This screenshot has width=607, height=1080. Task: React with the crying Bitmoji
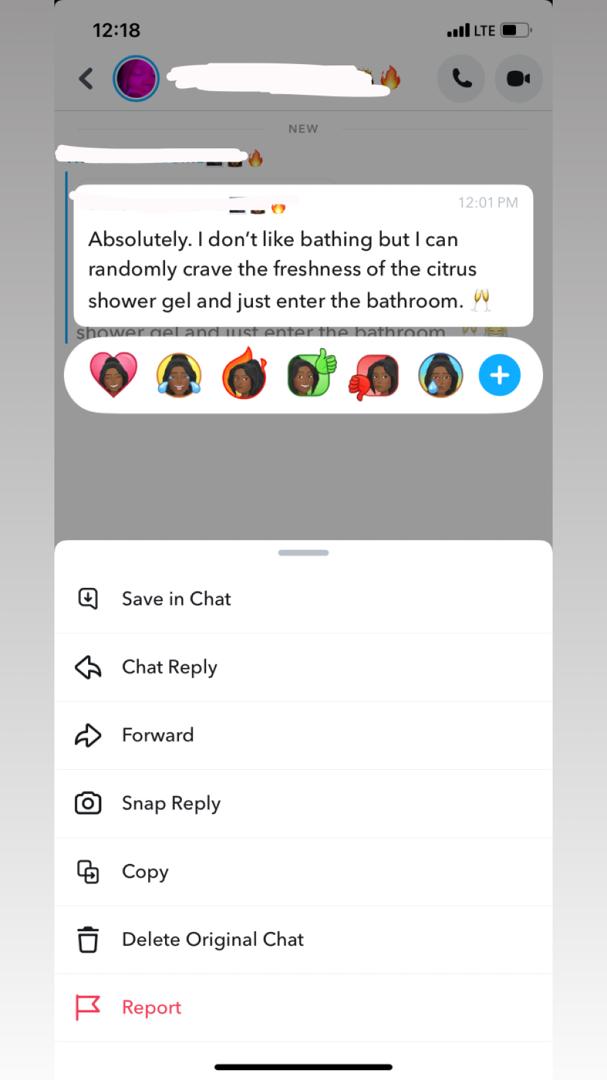point(439,376)
